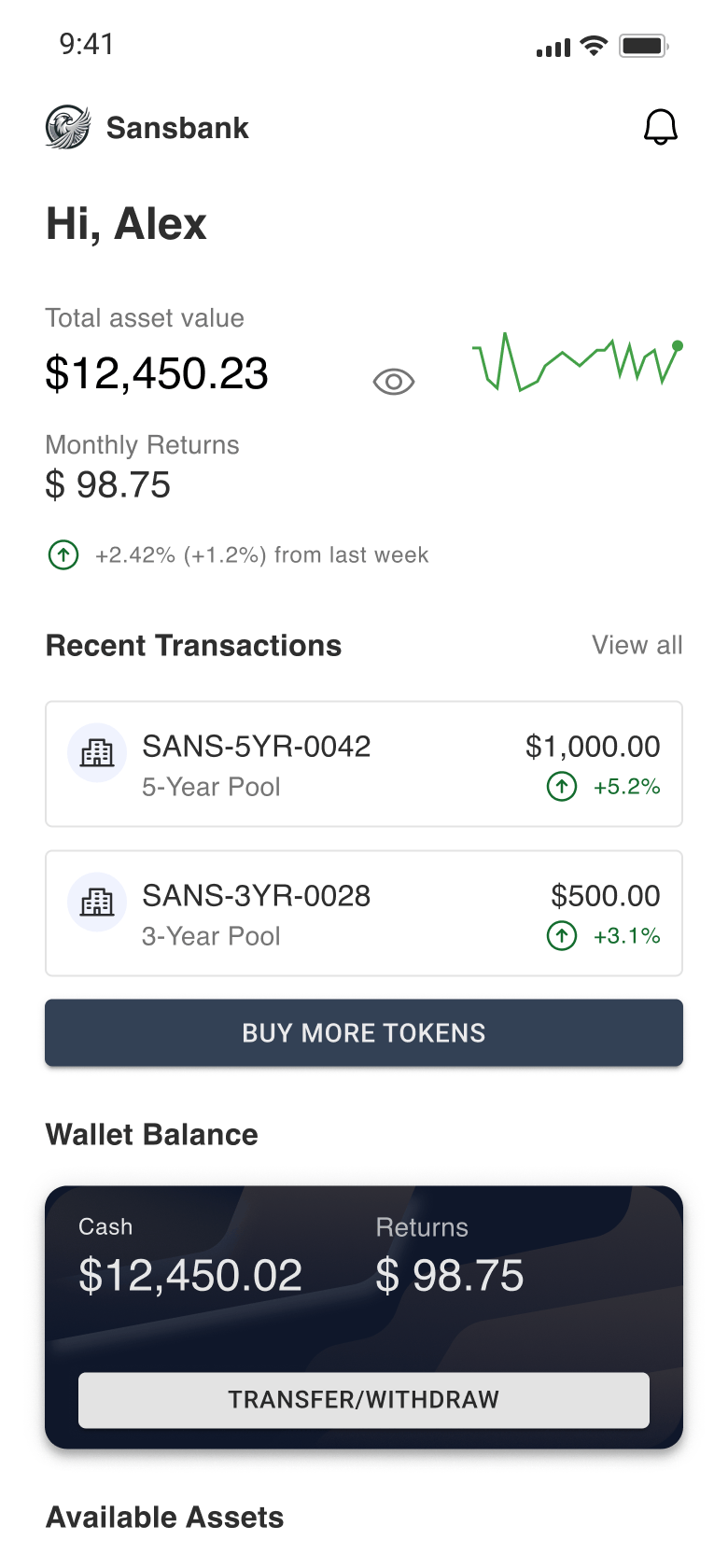Open the SANS-3YR-0028 transaction card
Image resolution: width=728 pixels, height=1568 pixels.
(x=364, y=913)
